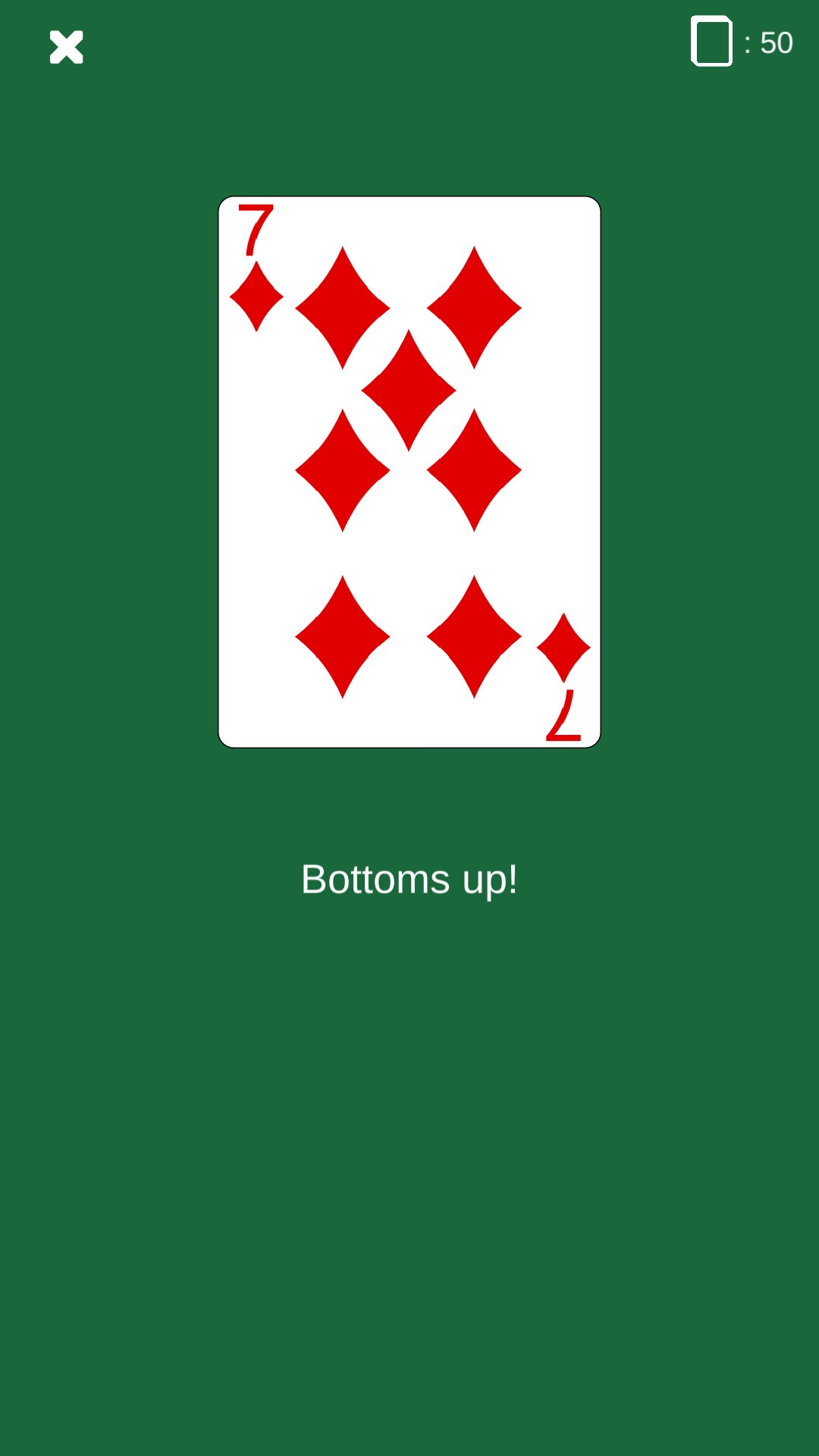Close the card game with the X

(x=67, y=48)
